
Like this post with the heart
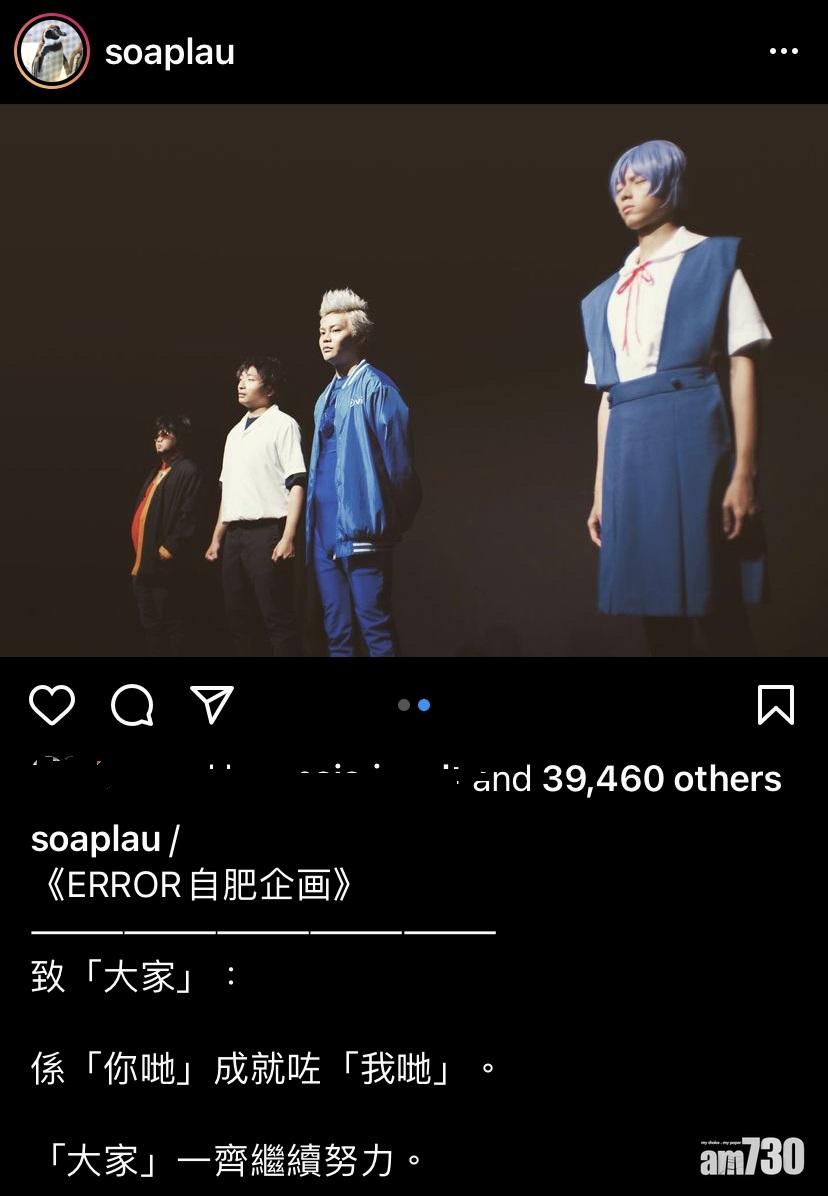tap(52, 705)
